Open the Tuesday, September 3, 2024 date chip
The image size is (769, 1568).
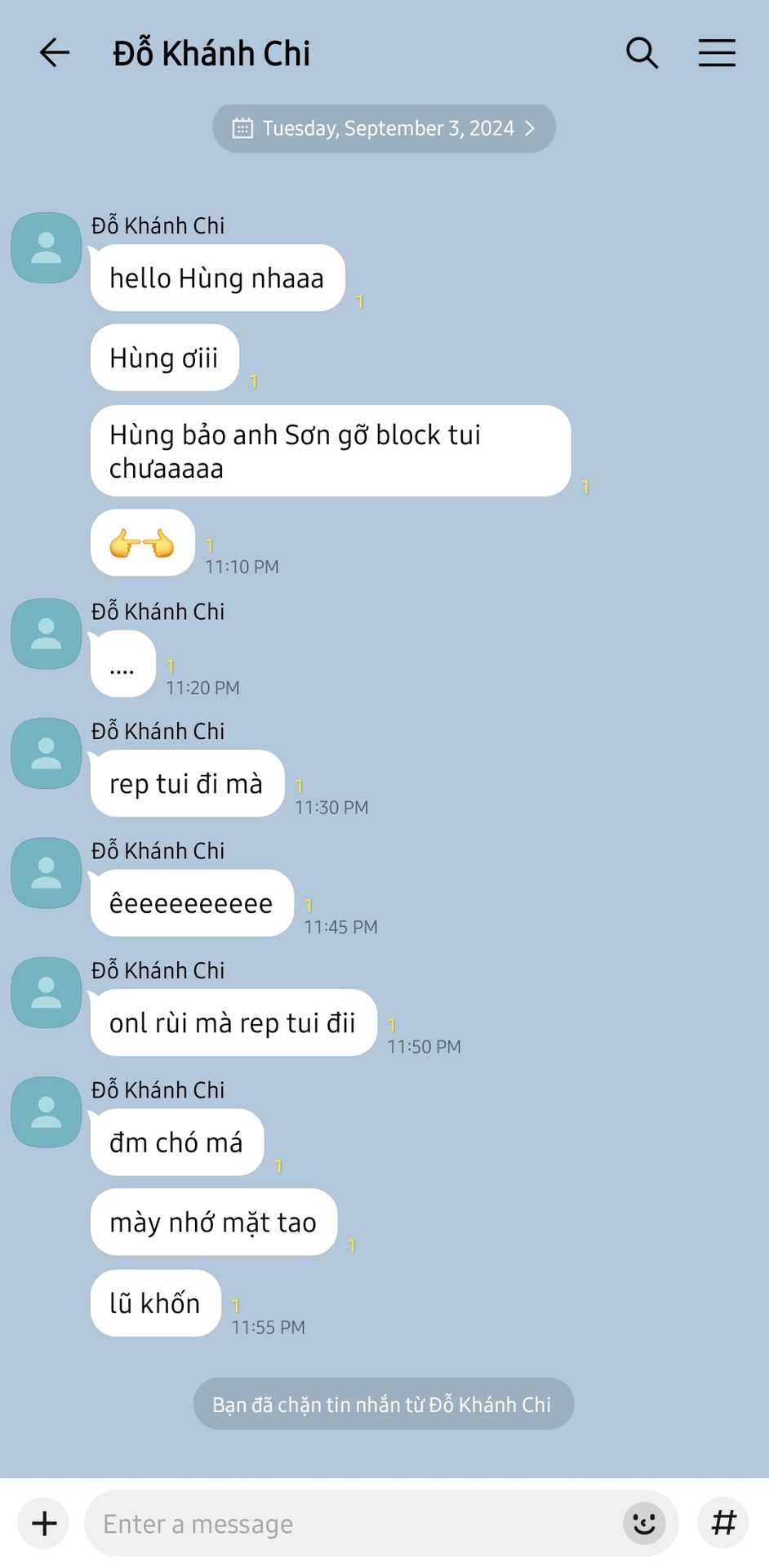coord(384,128)
